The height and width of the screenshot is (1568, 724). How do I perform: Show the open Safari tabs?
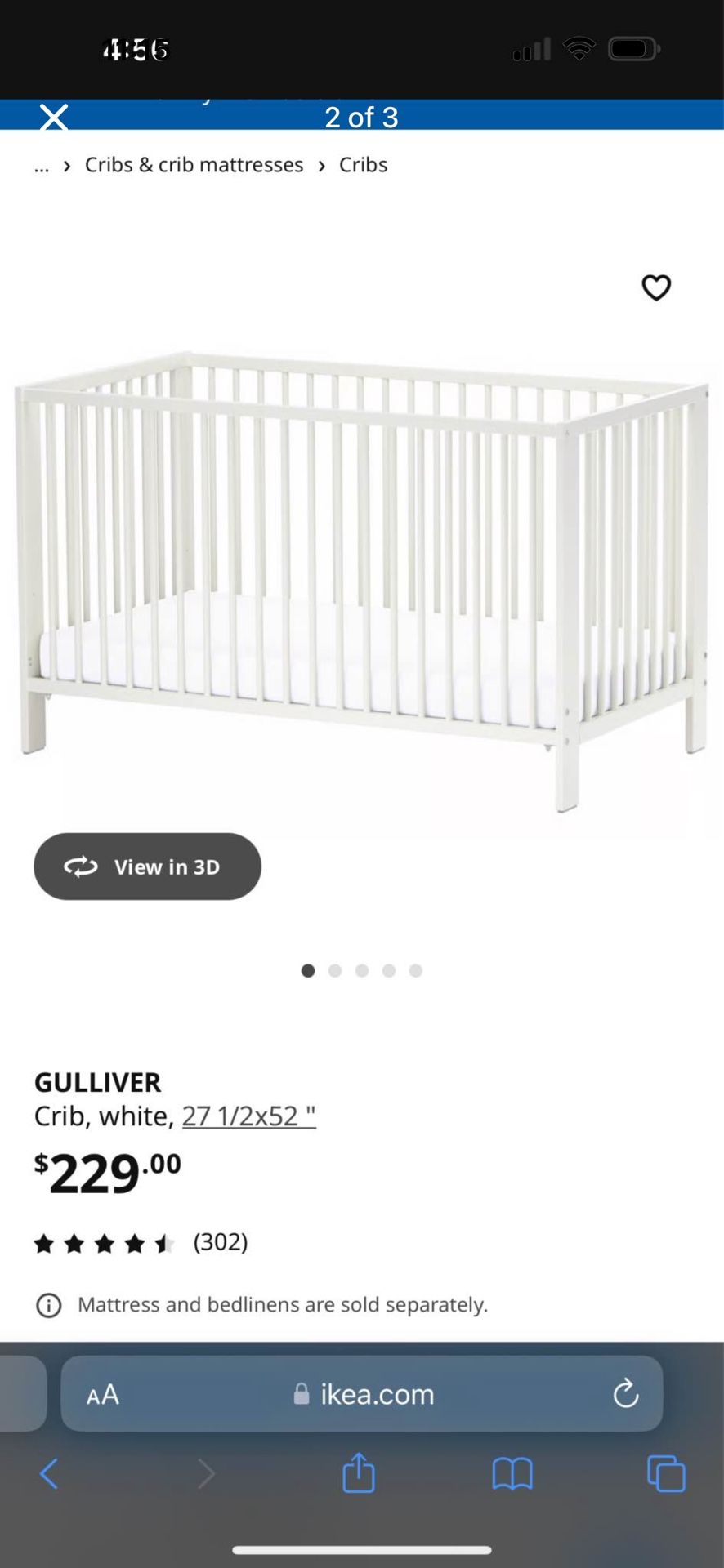(666, 1474)
